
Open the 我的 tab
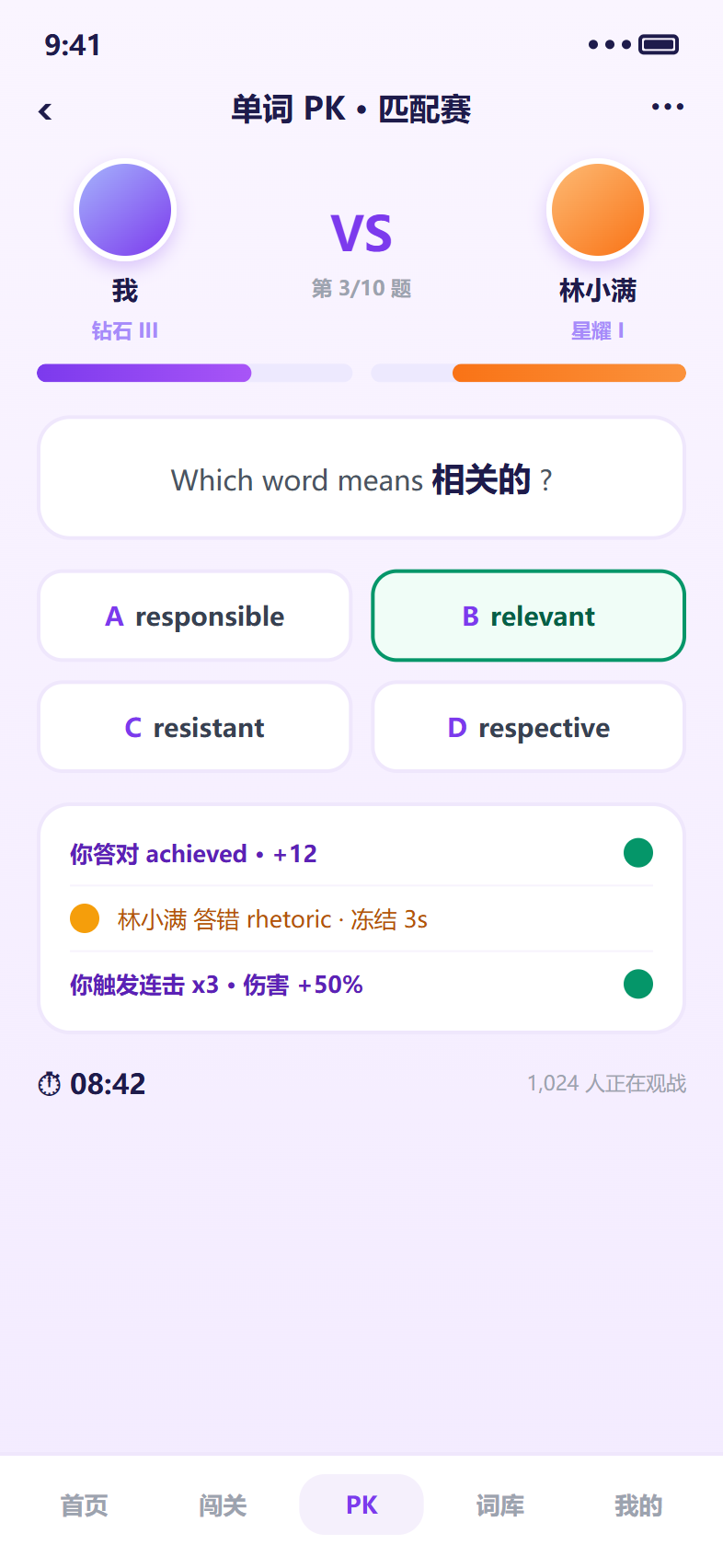point(638,1505)
